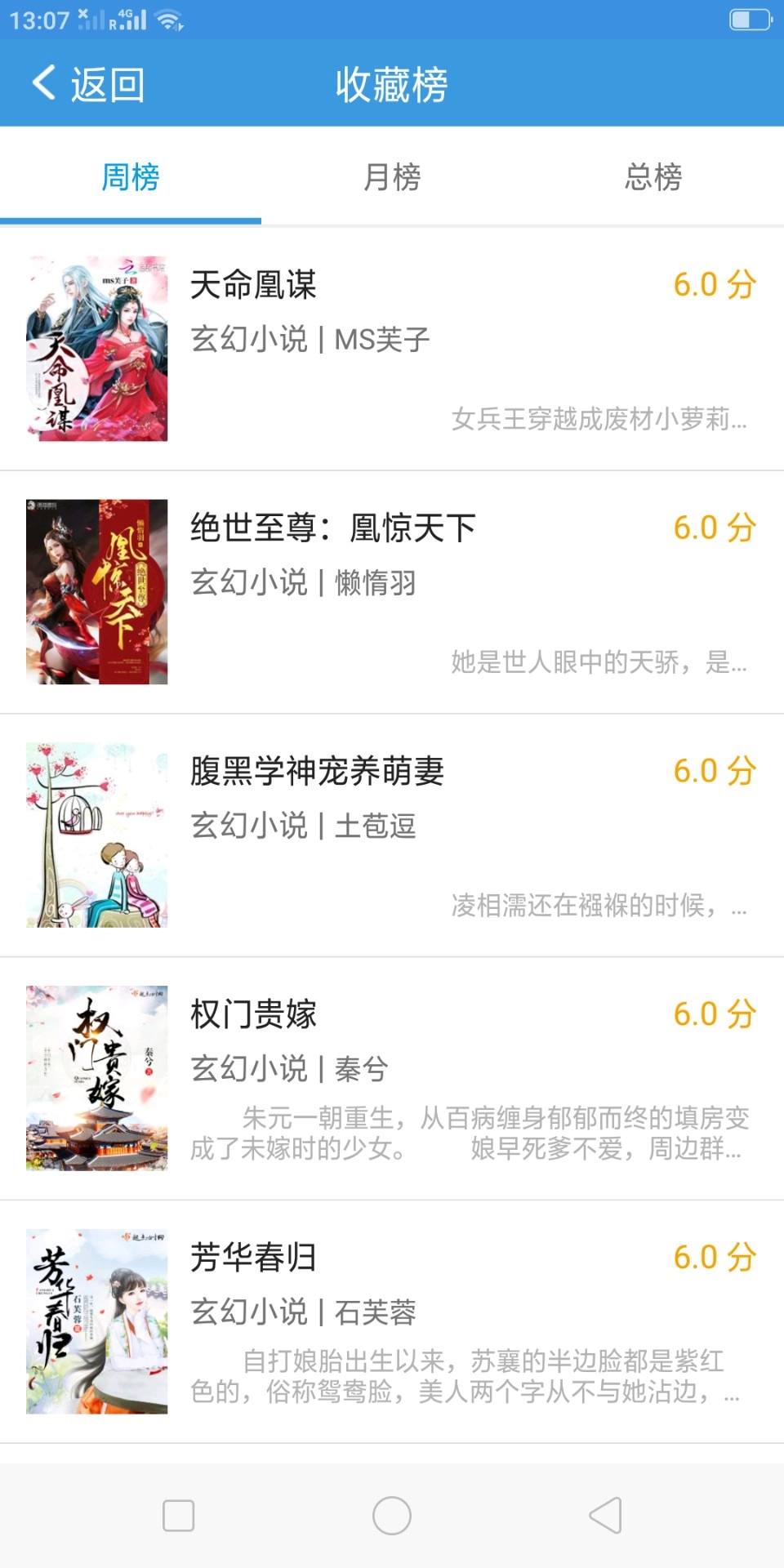This screenshot has height=1568, width=784.
Task: Tap the 6.0 分 rating of 芳华春归
Action: click(x=712, y=1258)
